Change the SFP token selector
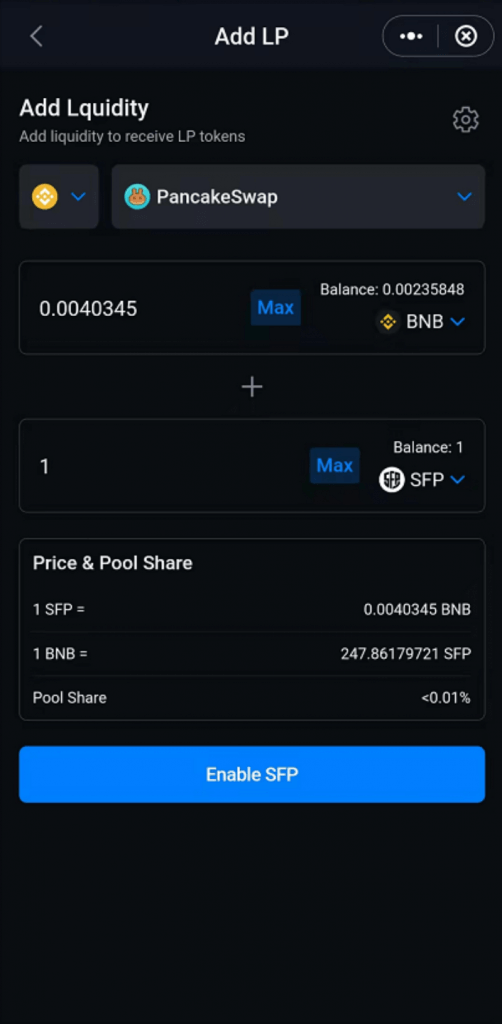This screenshot has height=1024, width=502. click(422, 480)
